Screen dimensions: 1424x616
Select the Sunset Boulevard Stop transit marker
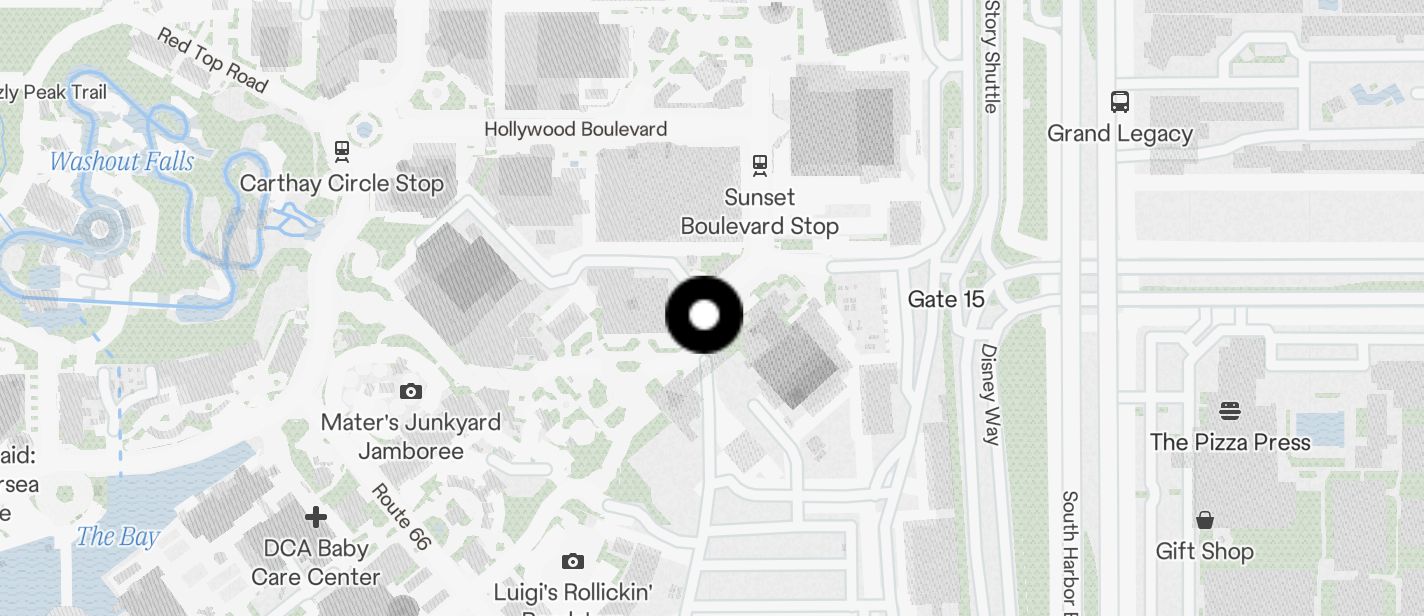click(760, 164)
